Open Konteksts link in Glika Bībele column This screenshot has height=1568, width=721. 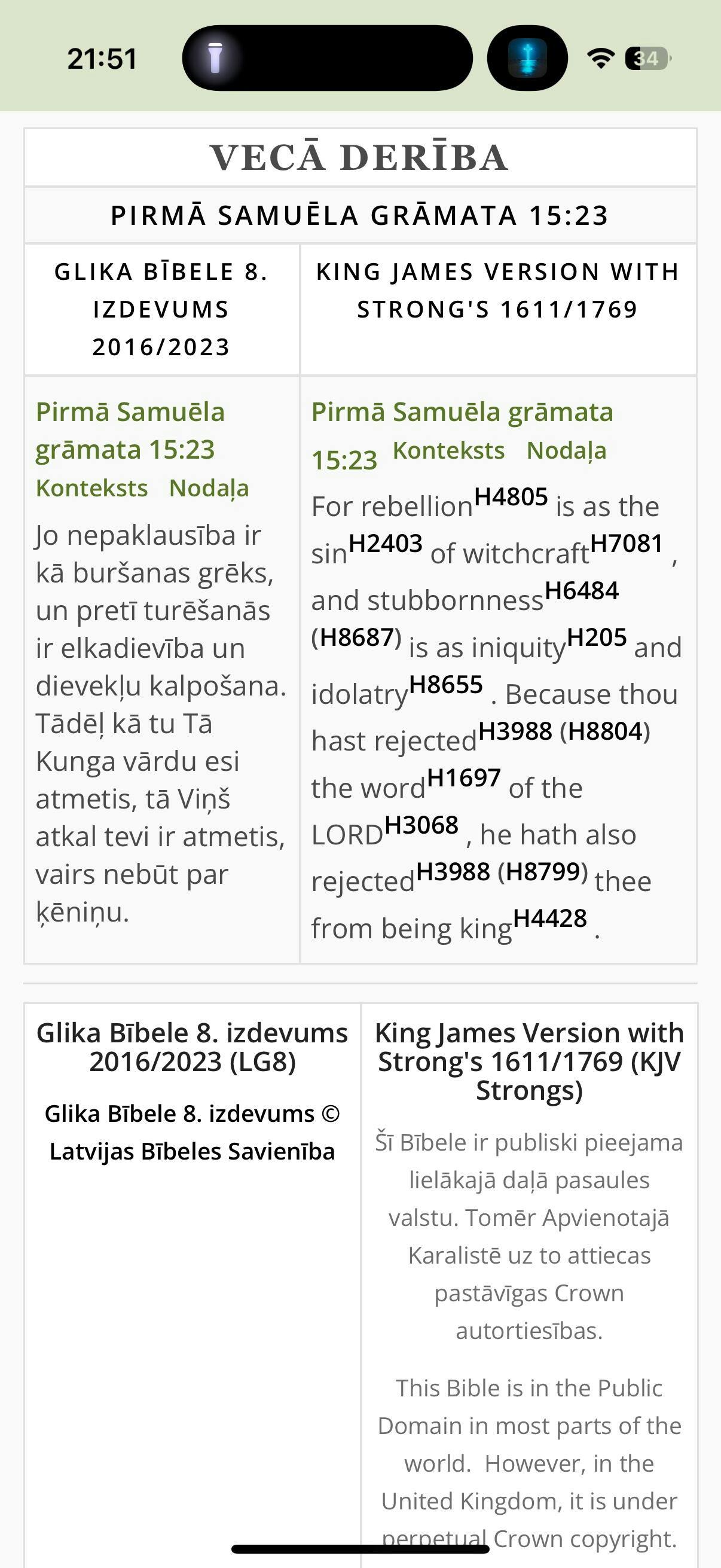(x=91, y=488)
